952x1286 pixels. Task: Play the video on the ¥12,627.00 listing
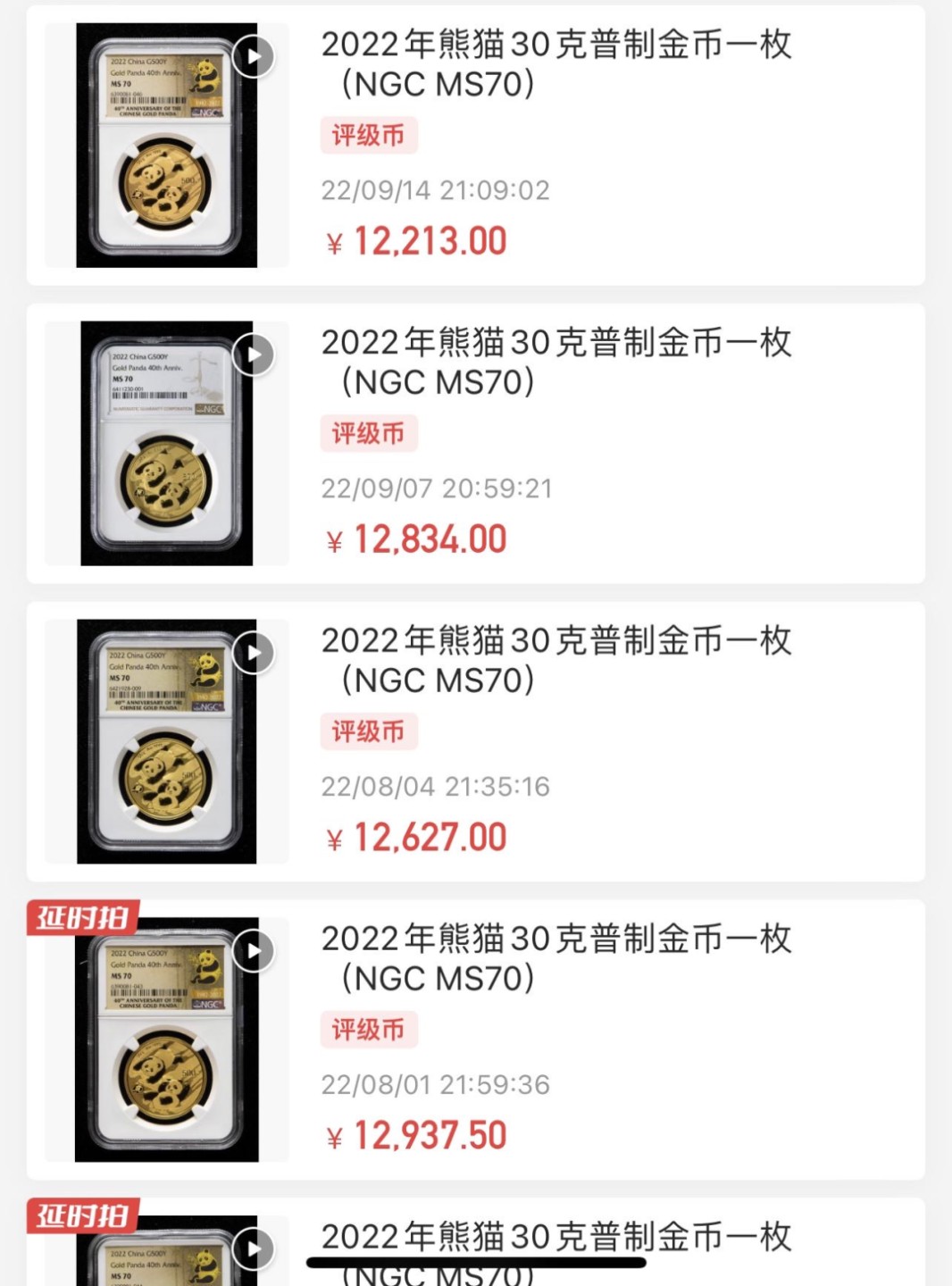[253, 652]
